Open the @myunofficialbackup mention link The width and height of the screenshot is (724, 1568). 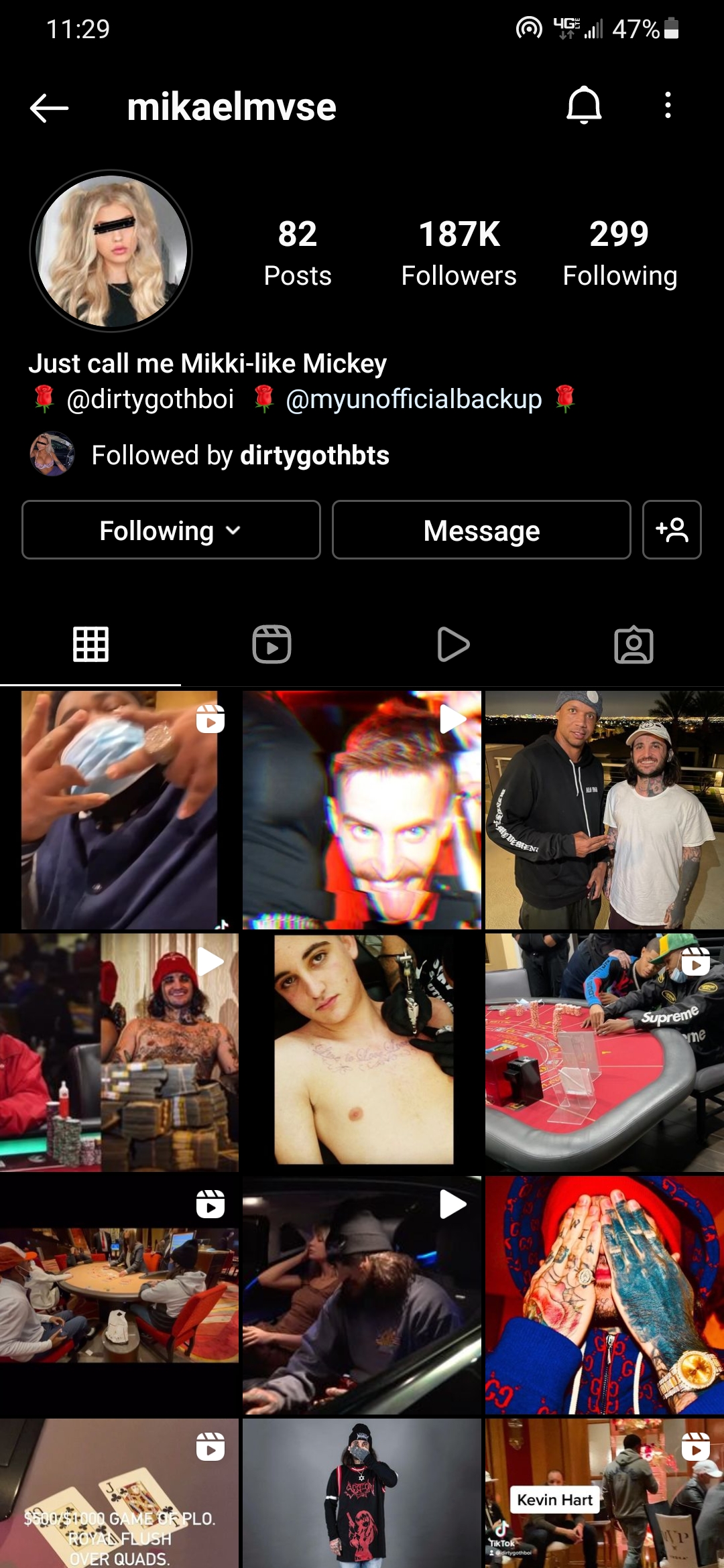414,399
